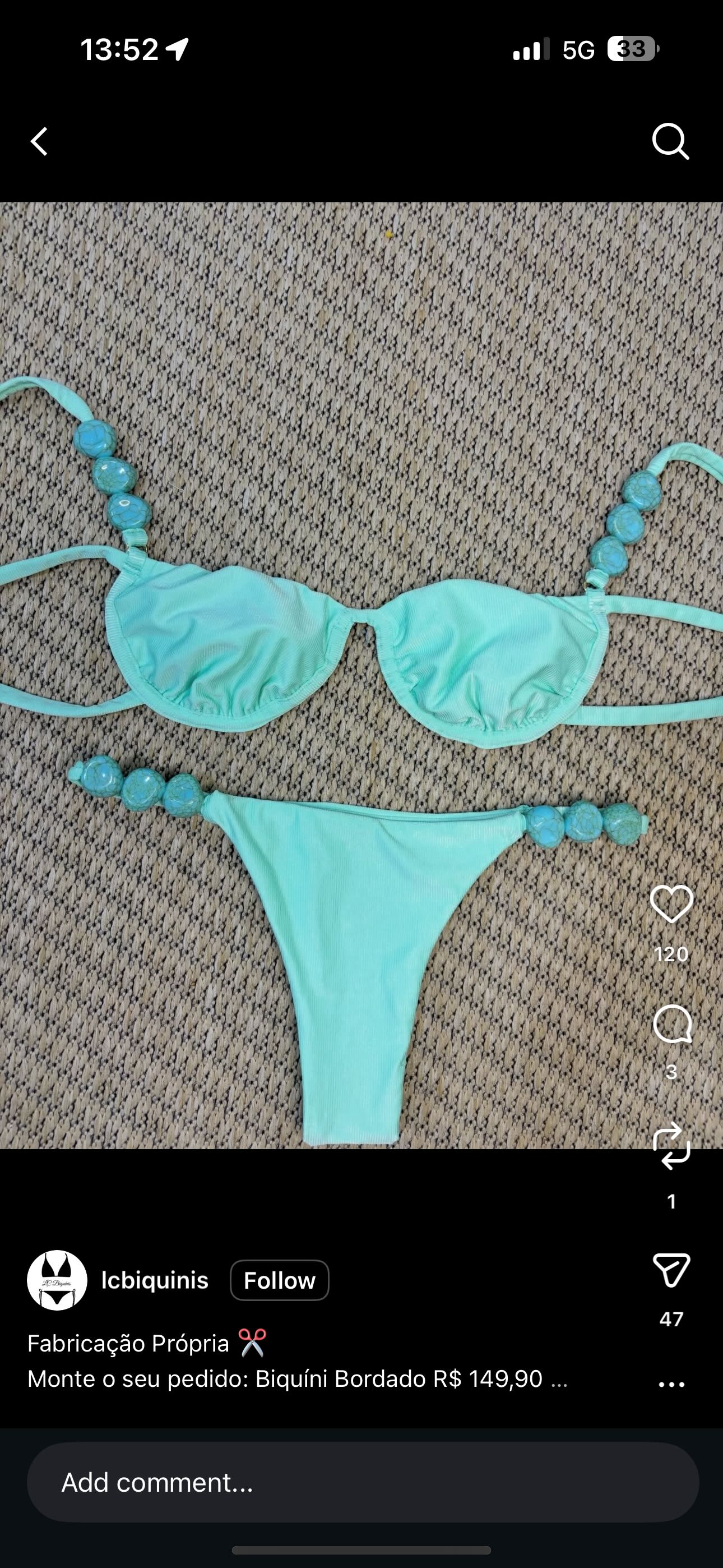Repost this post
The height and width of the screenshot is (1568, 723).
tap(671, 1146)
